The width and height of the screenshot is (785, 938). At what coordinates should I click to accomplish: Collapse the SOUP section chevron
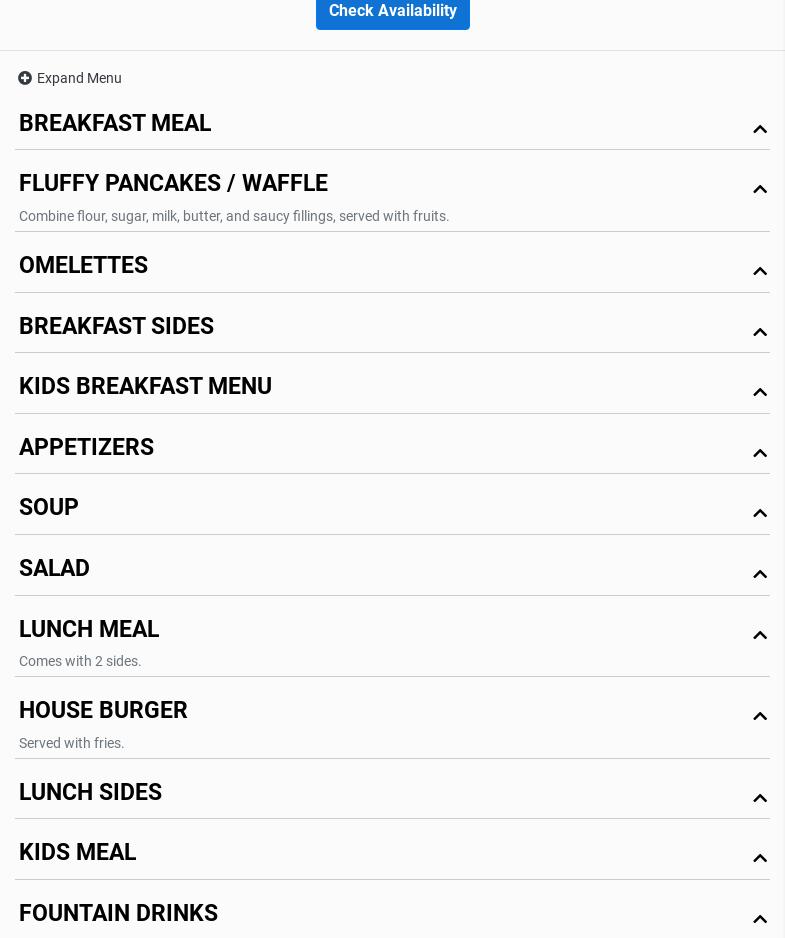pyautogui.click(x=760, y=513)
